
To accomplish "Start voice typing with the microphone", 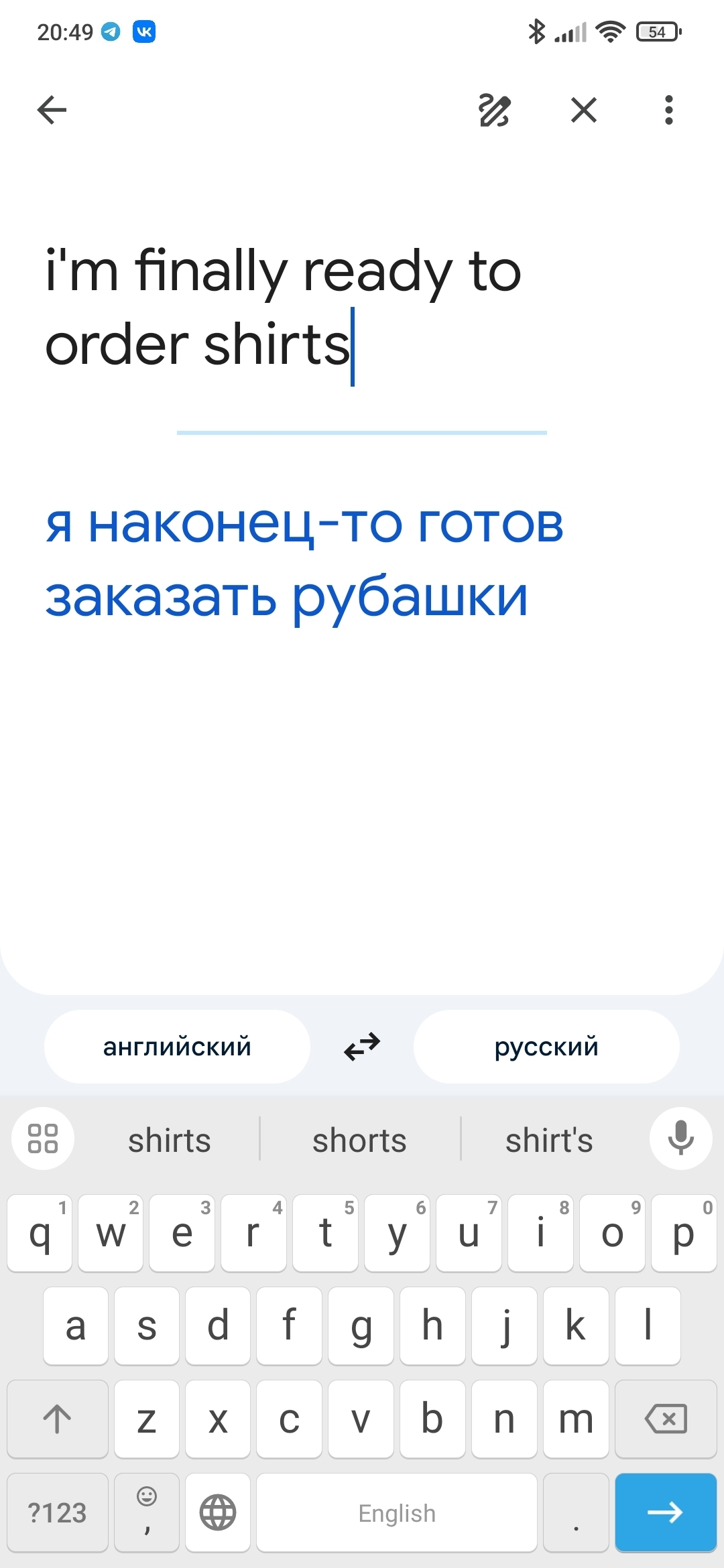I will 680,1138.
